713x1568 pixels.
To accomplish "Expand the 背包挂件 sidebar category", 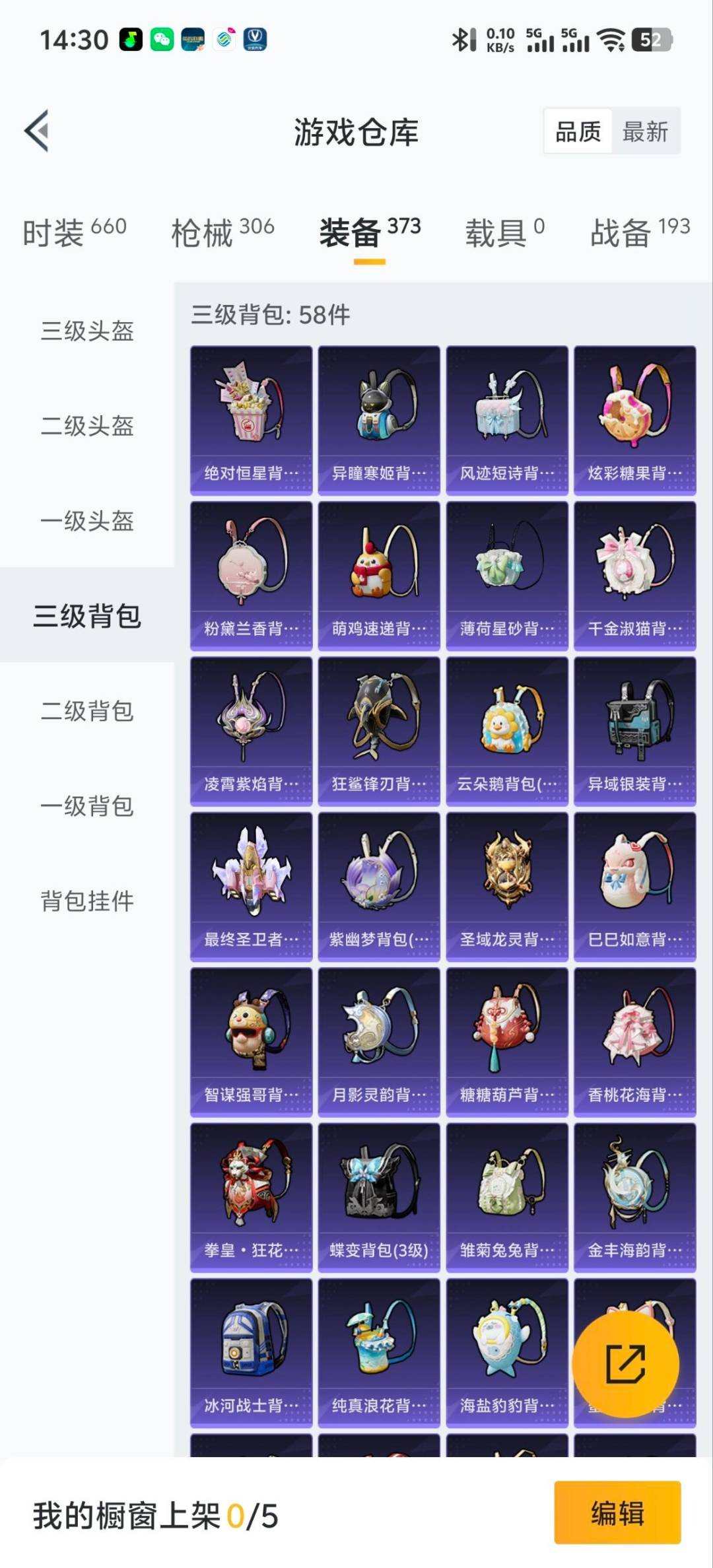I will 86,898.
